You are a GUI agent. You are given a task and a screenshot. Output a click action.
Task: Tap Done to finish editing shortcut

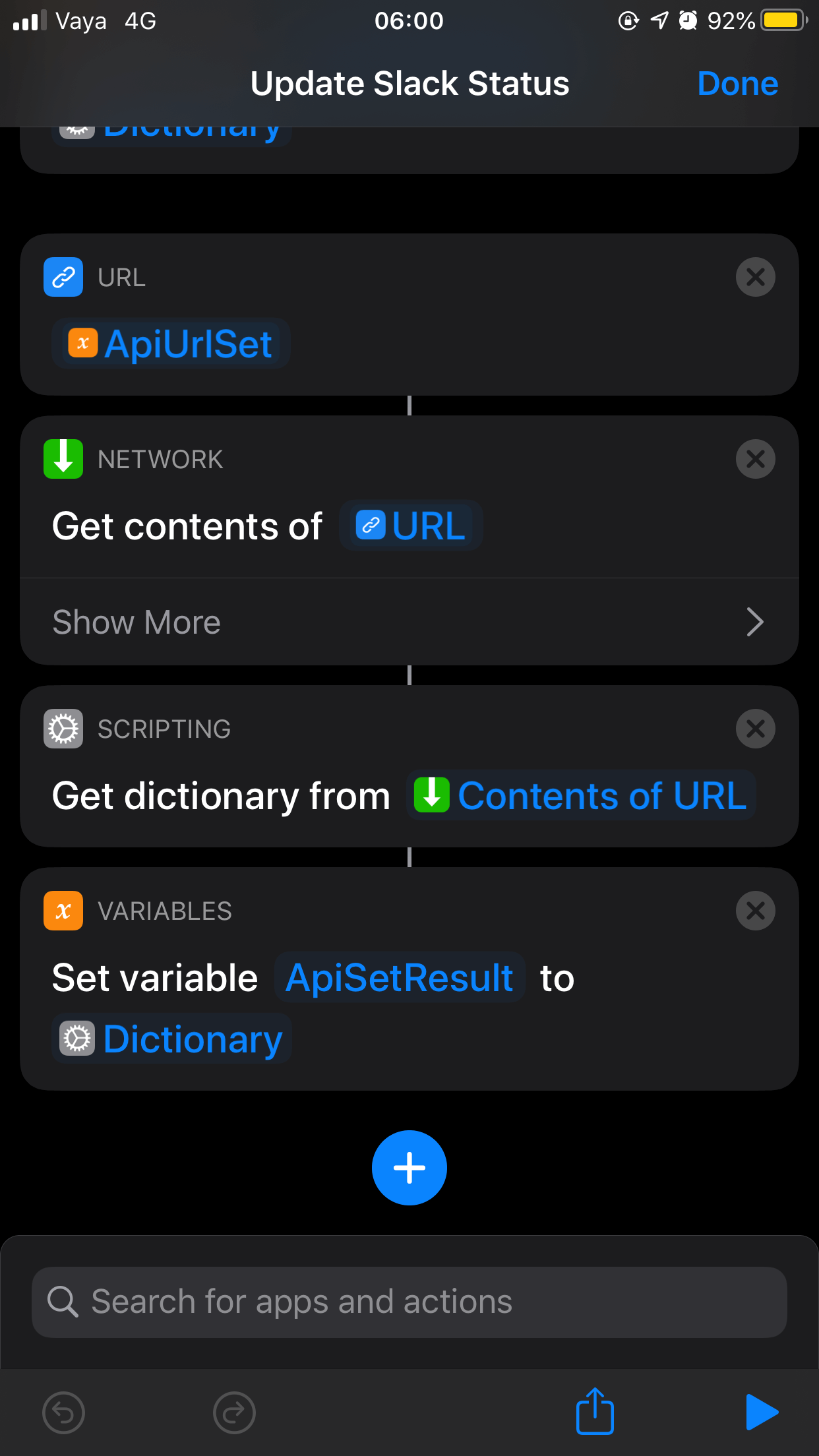tap(737, 84)
